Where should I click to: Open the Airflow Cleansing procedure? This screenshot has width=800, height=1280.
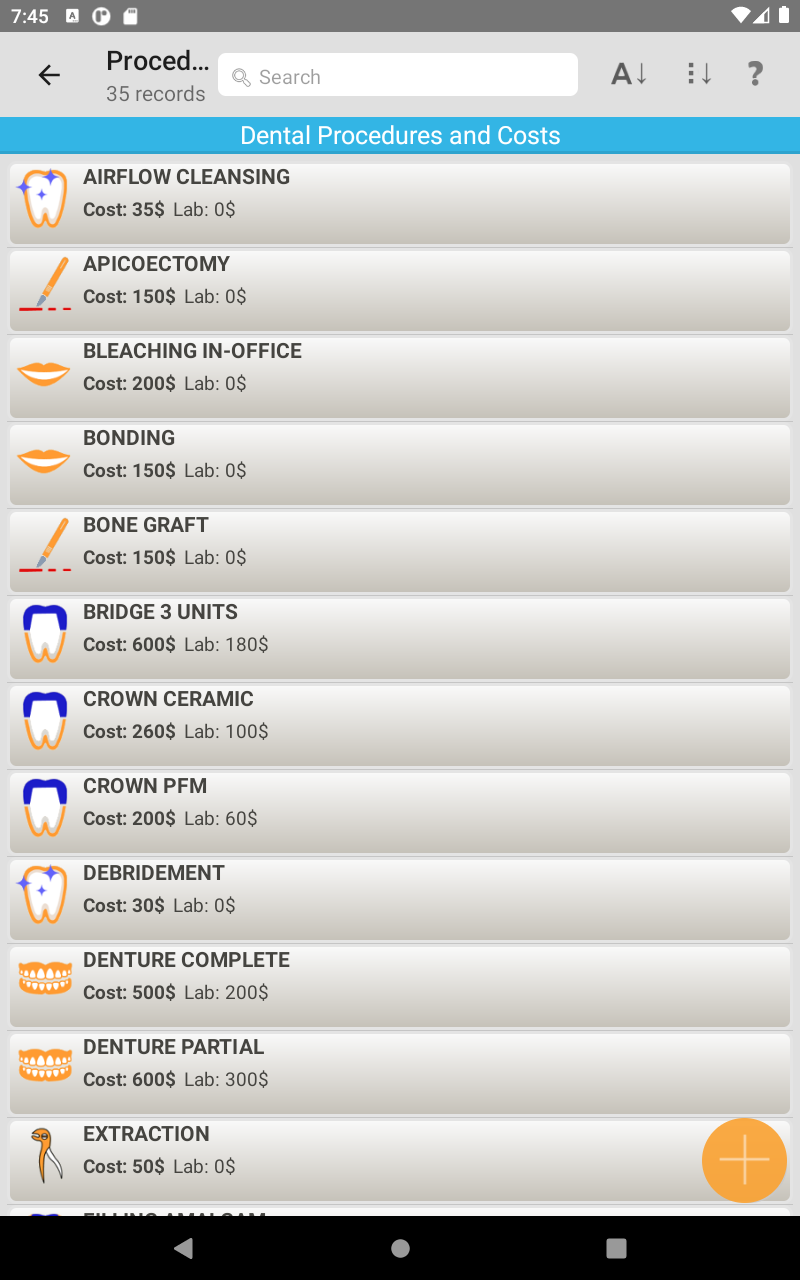(400, 204)
